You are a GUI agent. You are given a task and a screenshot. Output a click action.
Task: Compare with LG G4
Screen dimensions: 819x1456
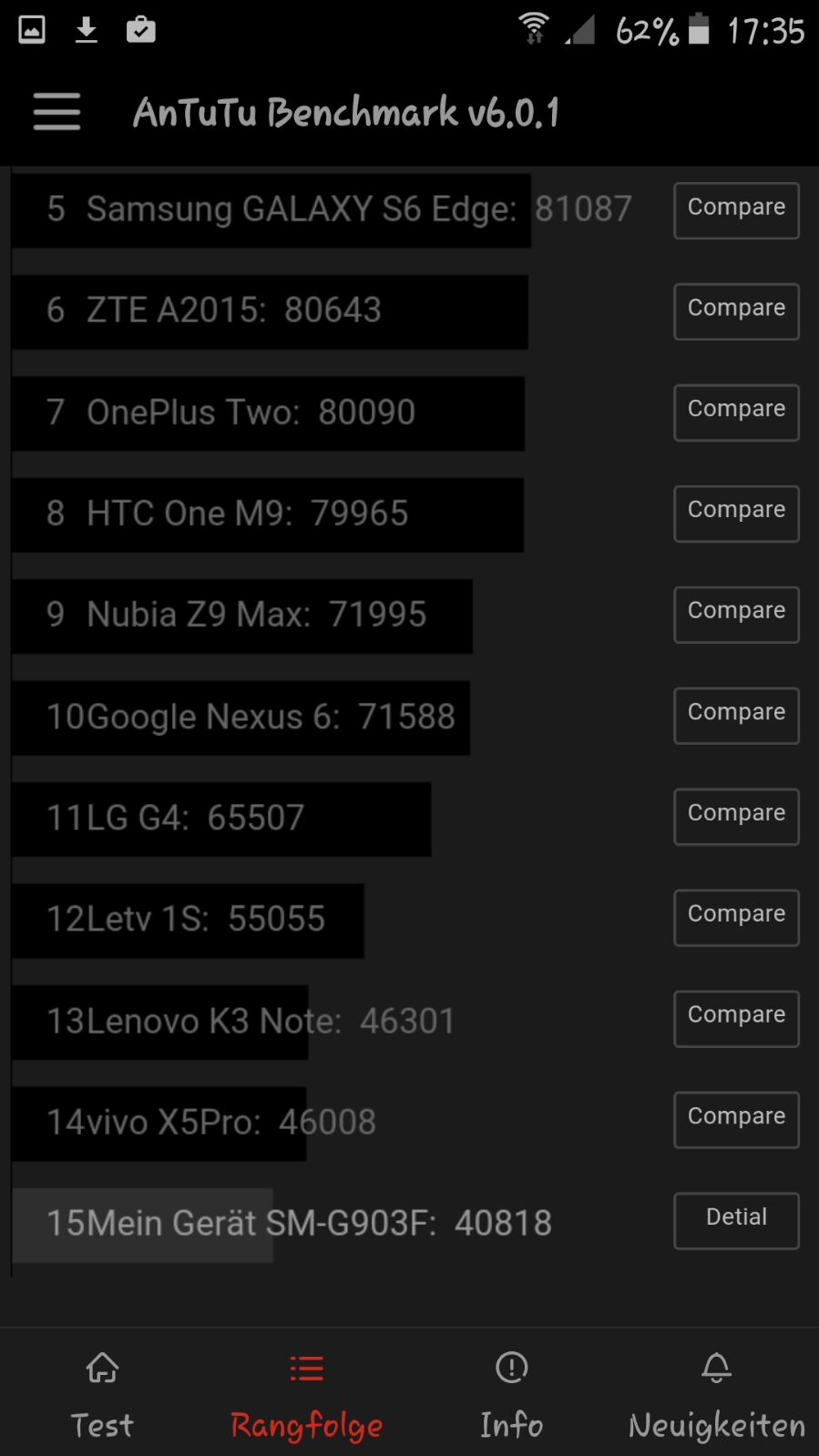[736, 817]
